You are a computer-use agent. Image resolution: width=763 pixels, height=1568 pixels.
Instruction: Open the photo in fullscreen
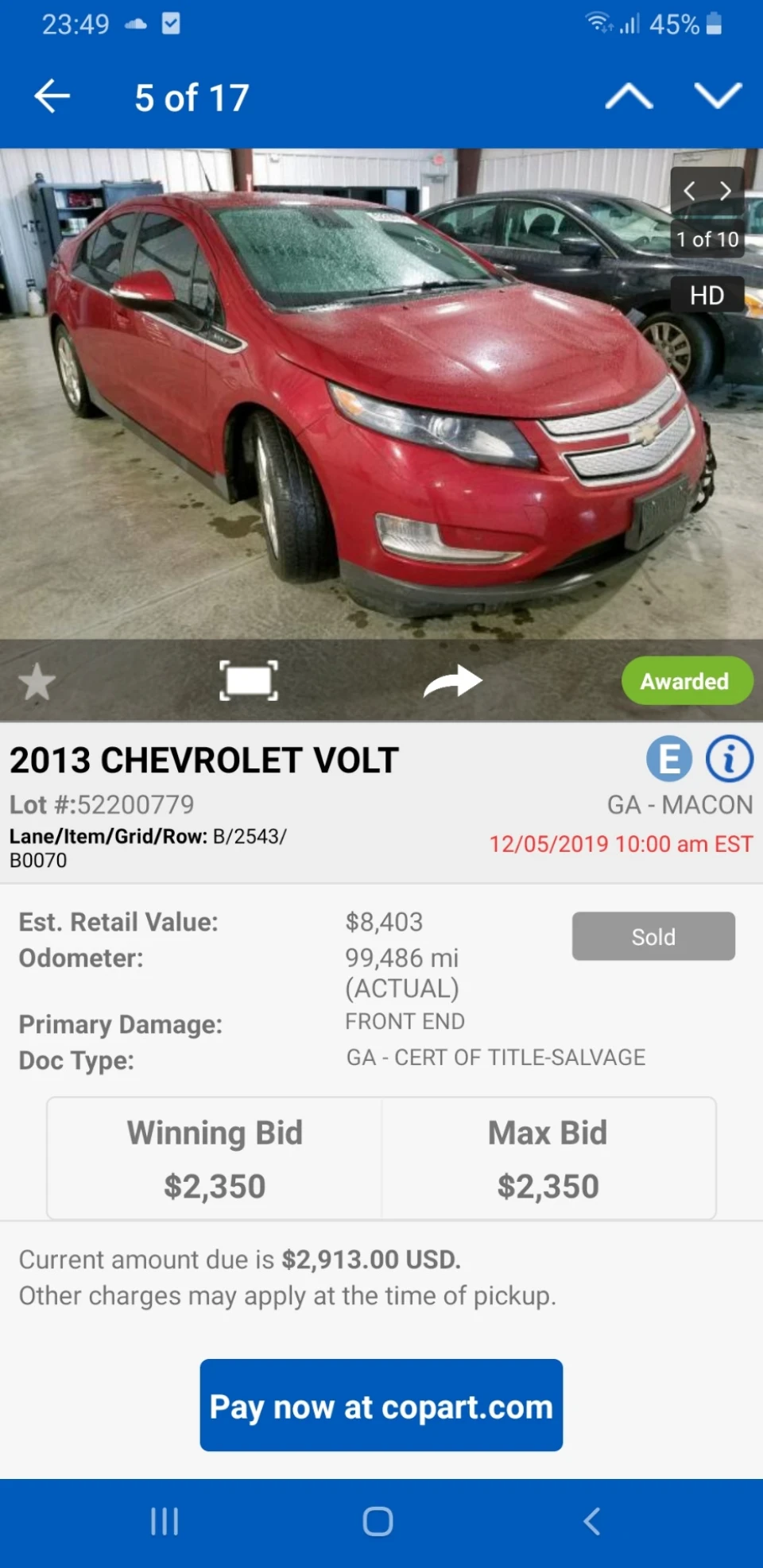[x=249, y=681]
